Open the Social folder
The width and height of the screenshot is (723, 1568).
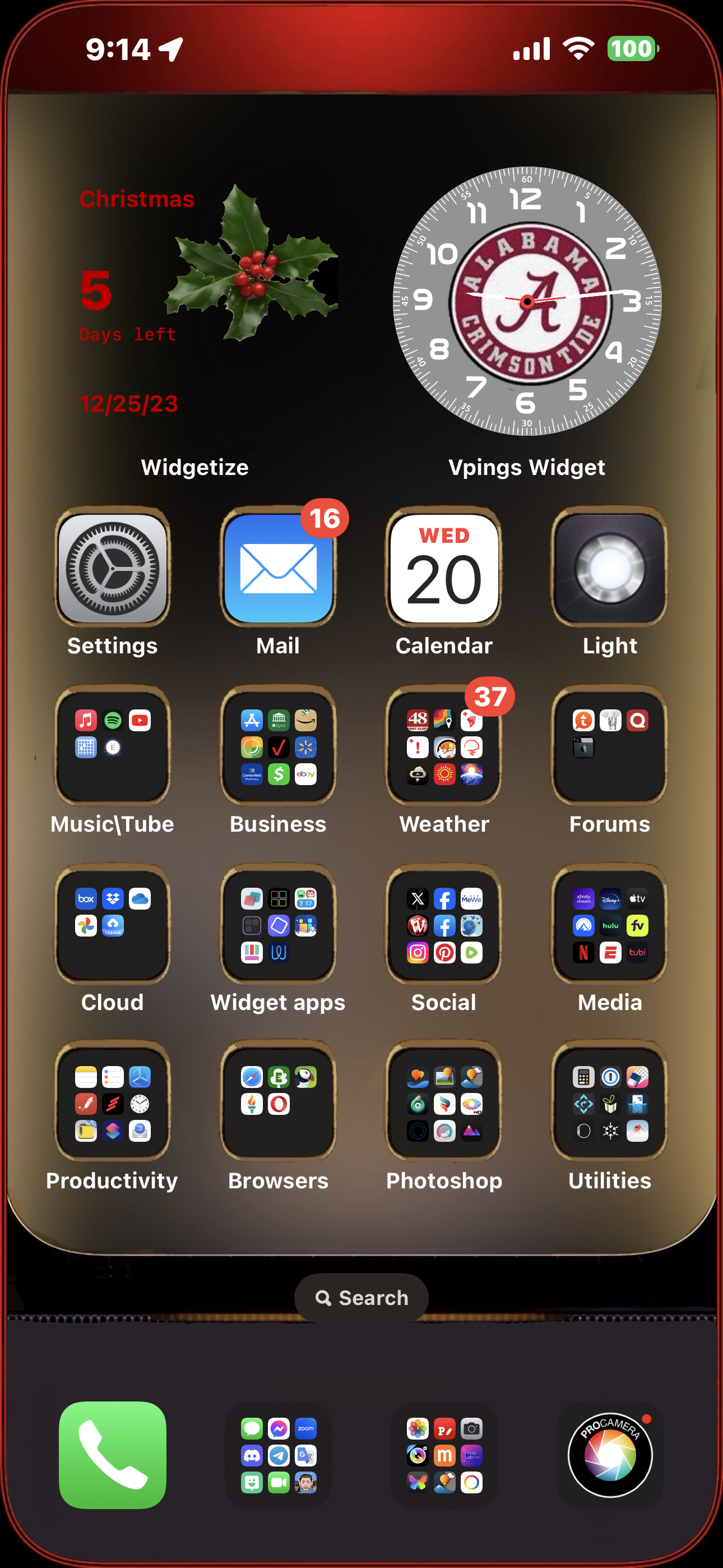click(x=444, y=925)
